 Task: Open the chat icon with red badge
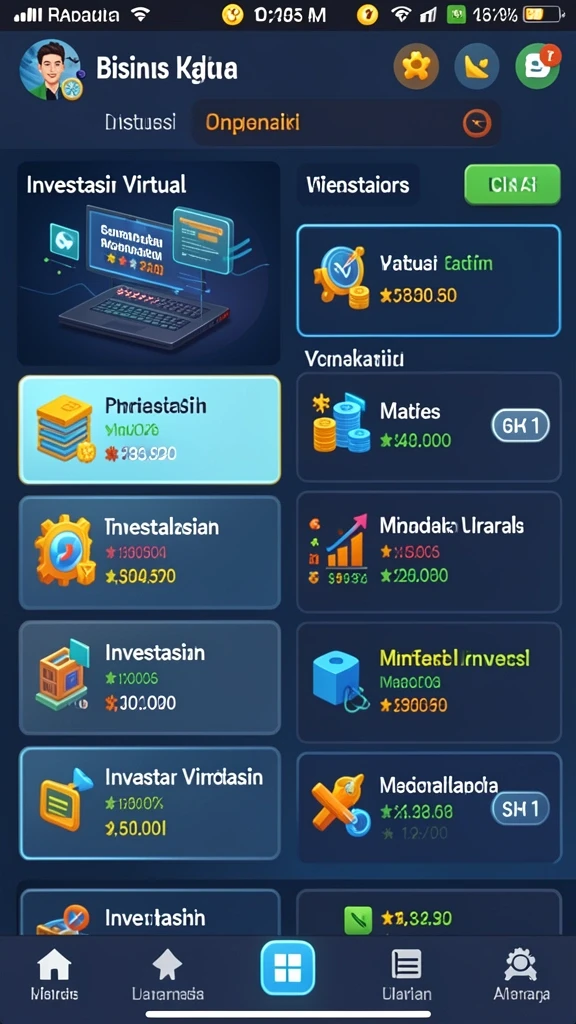pos(537,66)
